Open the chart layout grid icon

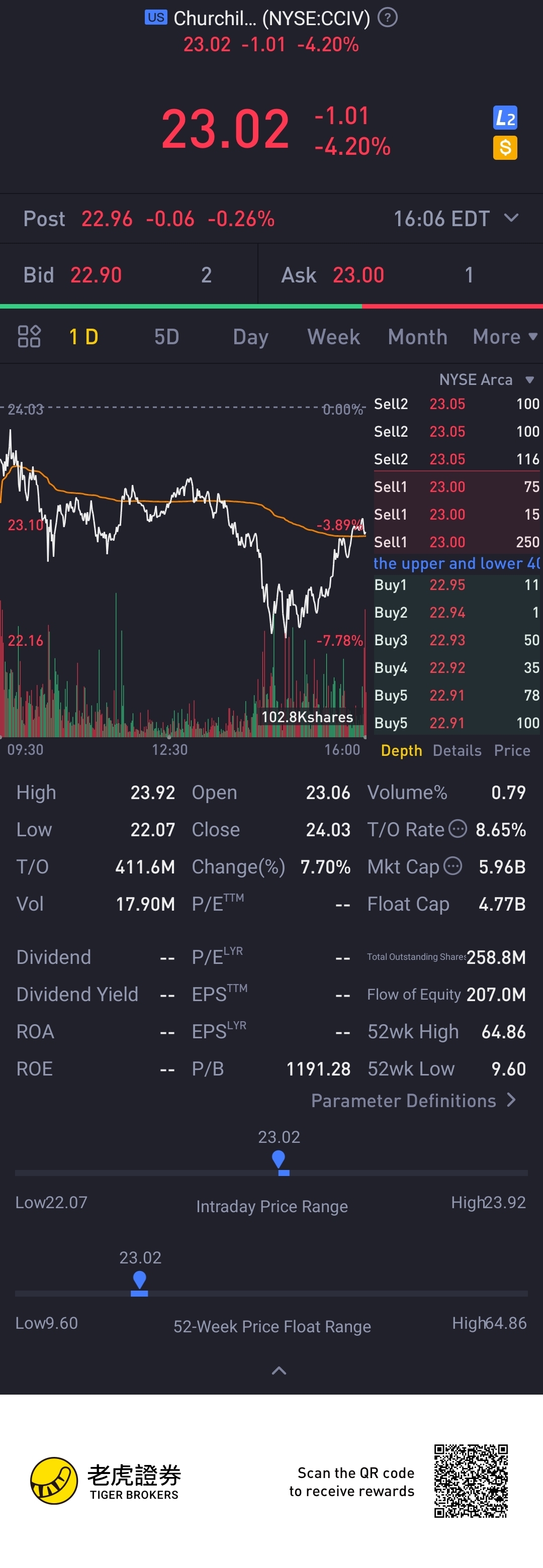pyautogui.click(x=29, y=336)
